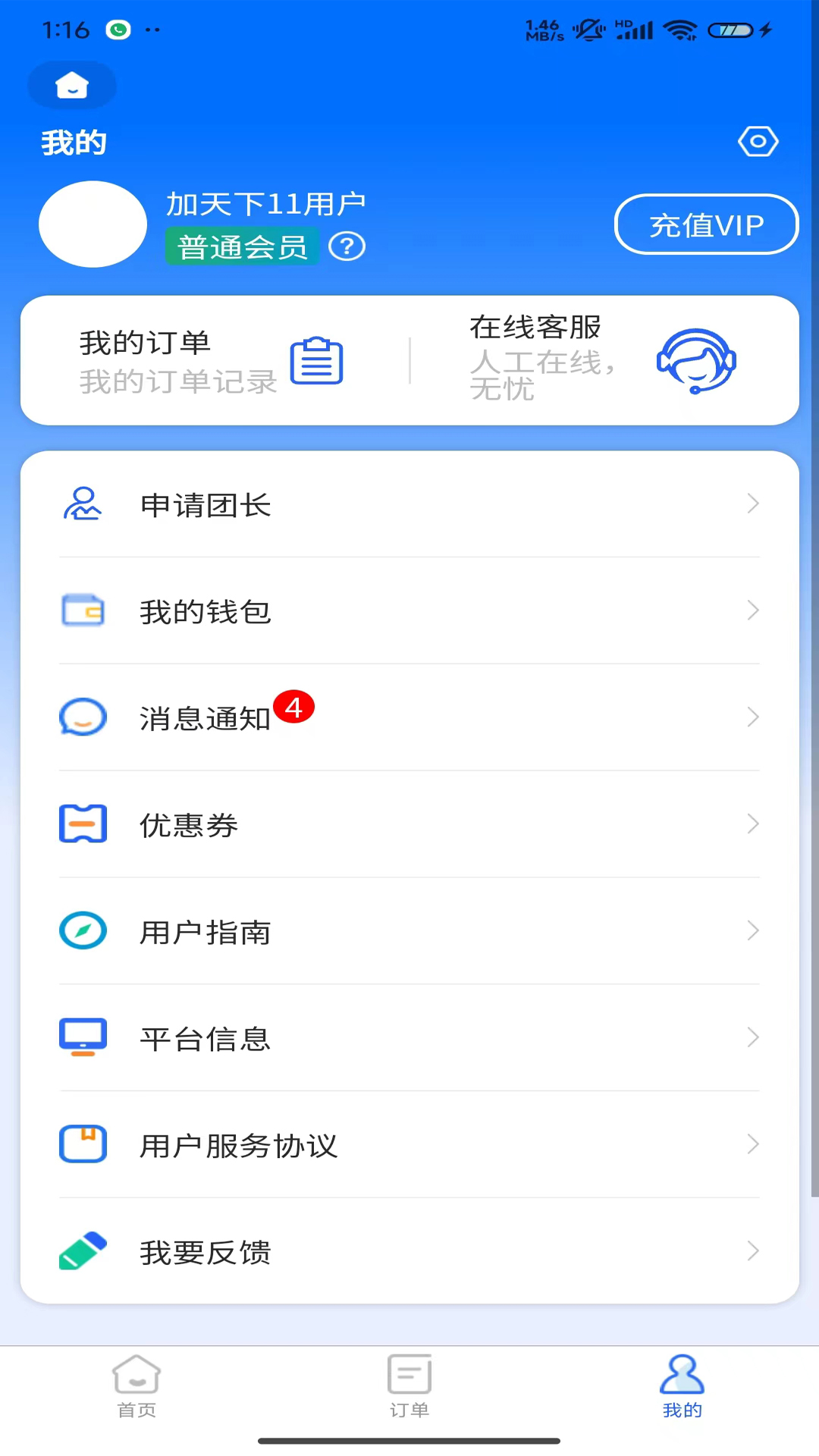The height and width of the screenshot is (1456, 819).
Task: Tap the 用户指南 compass icon
Action: click(x=83, y=930)
